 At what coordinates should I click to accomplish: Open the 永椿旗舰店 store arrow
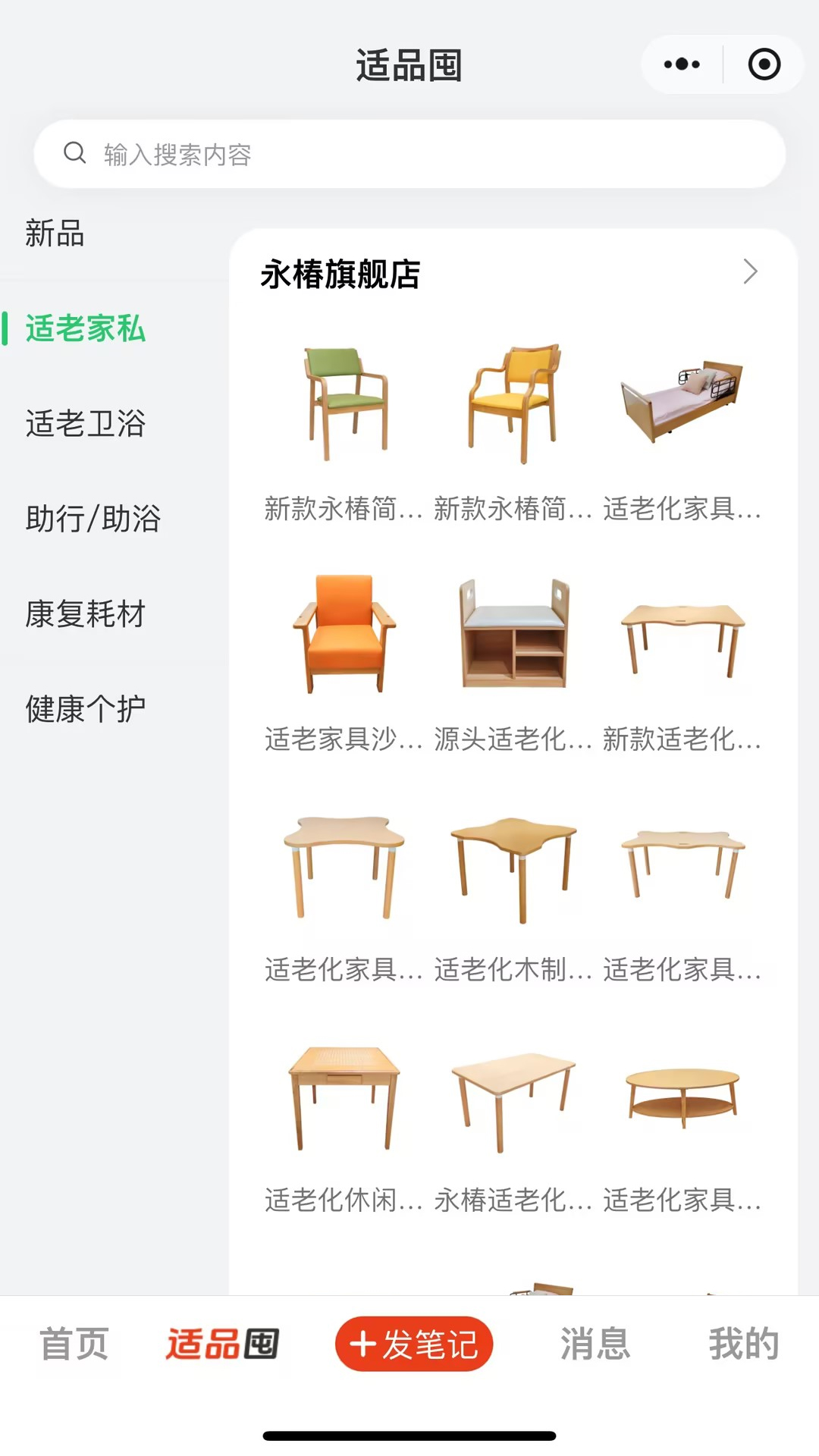tap(750, 271)
